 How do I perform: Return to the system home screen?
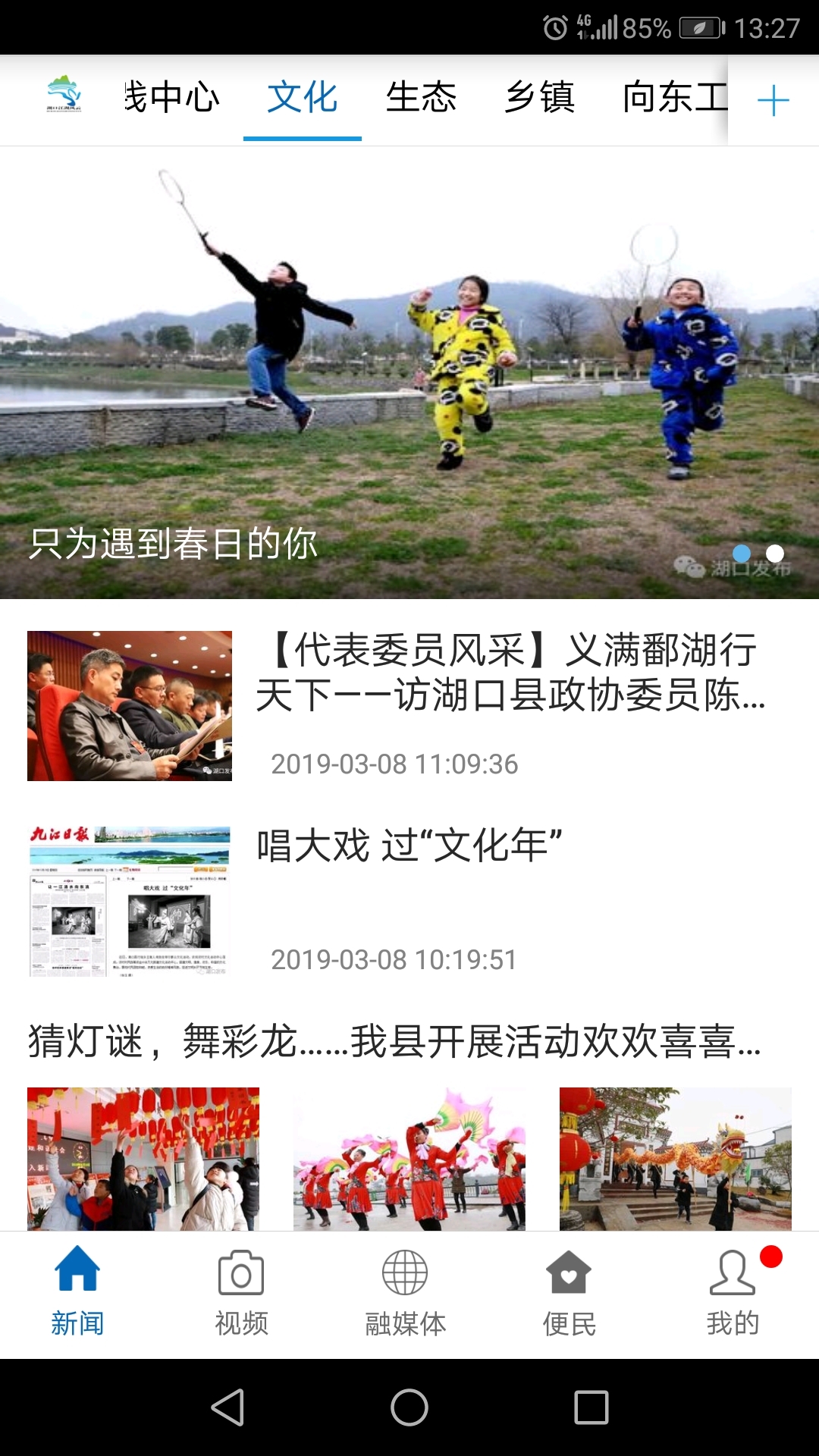409,1407
